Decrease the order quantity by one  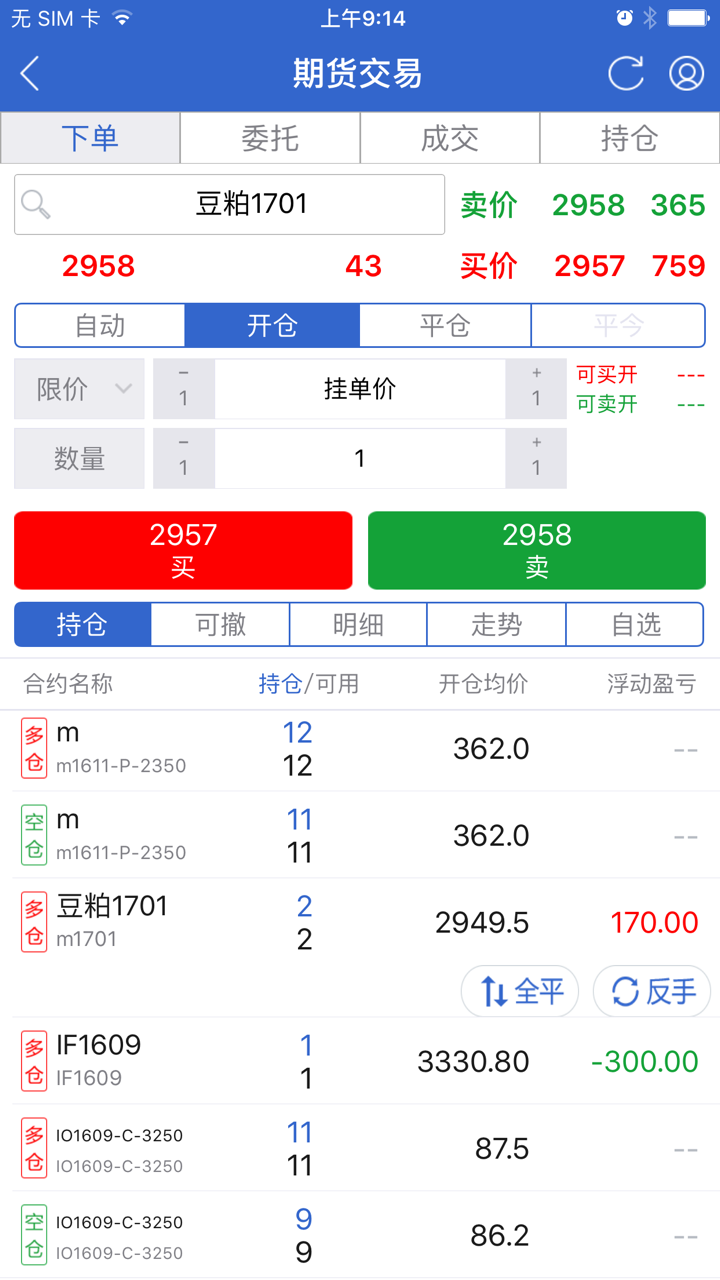(183, 459)
